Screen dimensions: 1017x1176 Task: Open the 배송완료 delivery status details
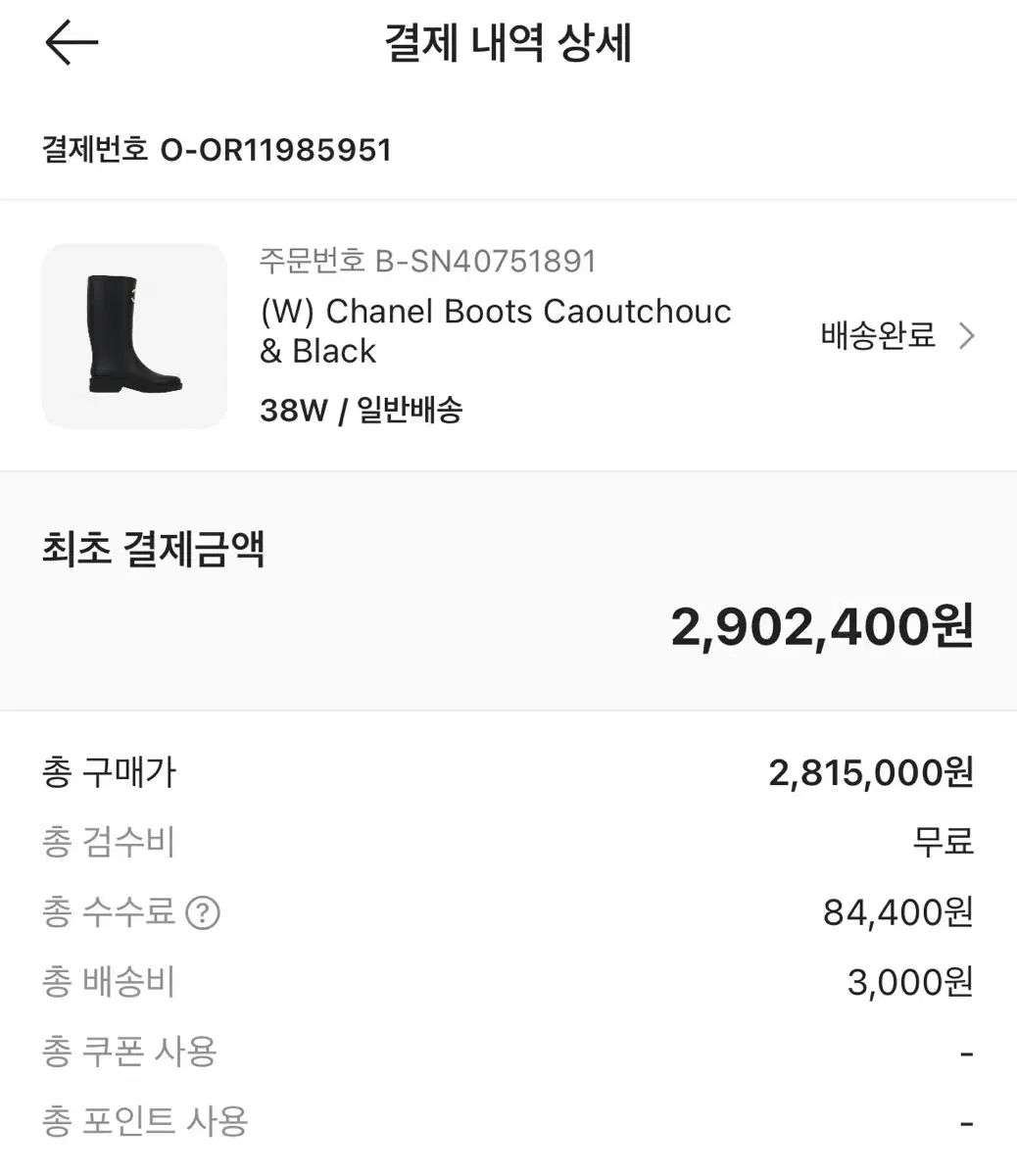(896, 336)
